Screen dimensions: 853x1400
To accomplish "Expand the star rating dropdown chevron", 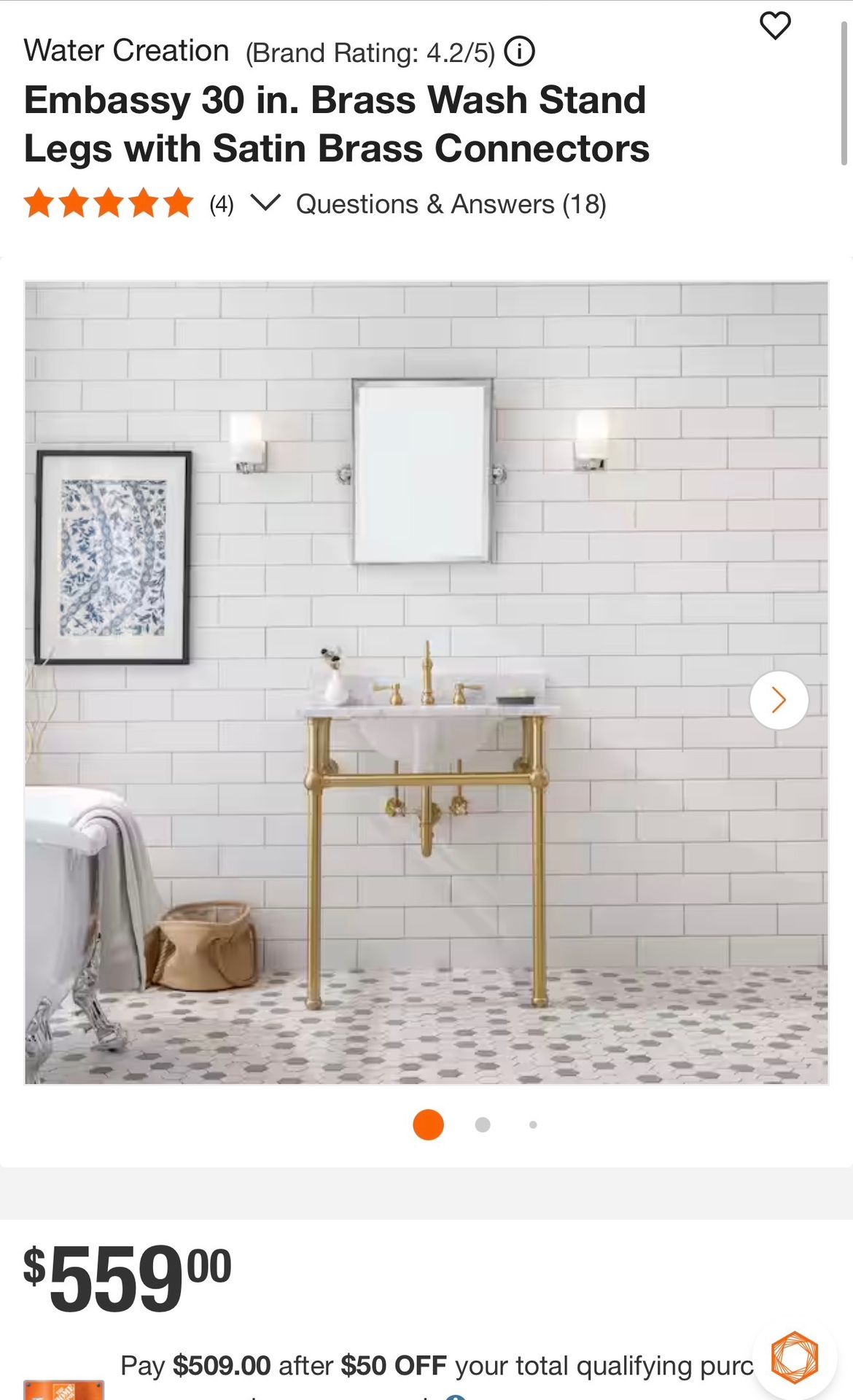I will click(x=265, y=203).
